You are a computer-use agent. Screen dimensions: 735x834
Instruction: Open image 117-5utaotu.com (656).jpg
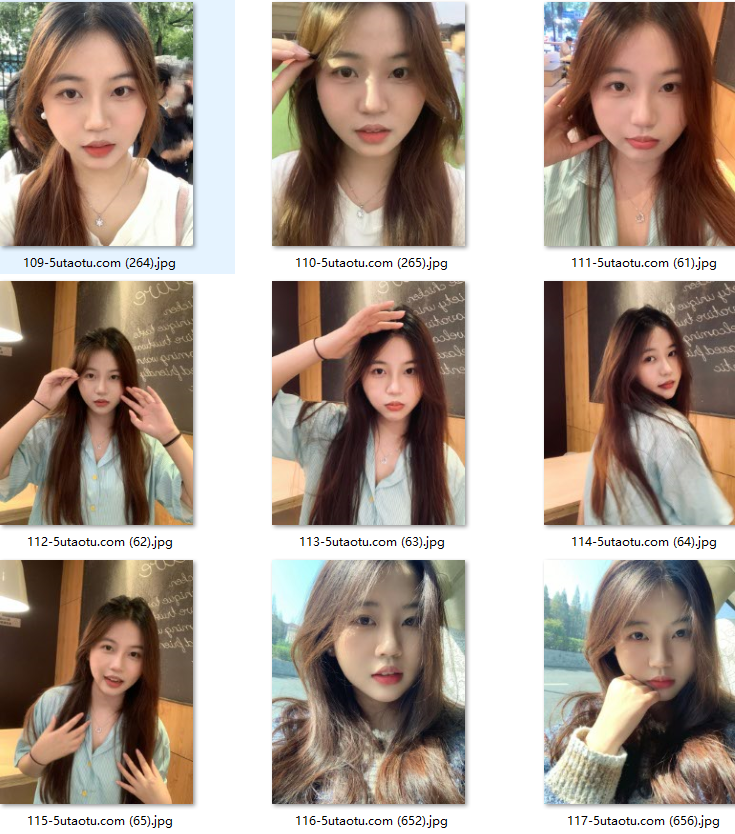[x=640, y=682]
